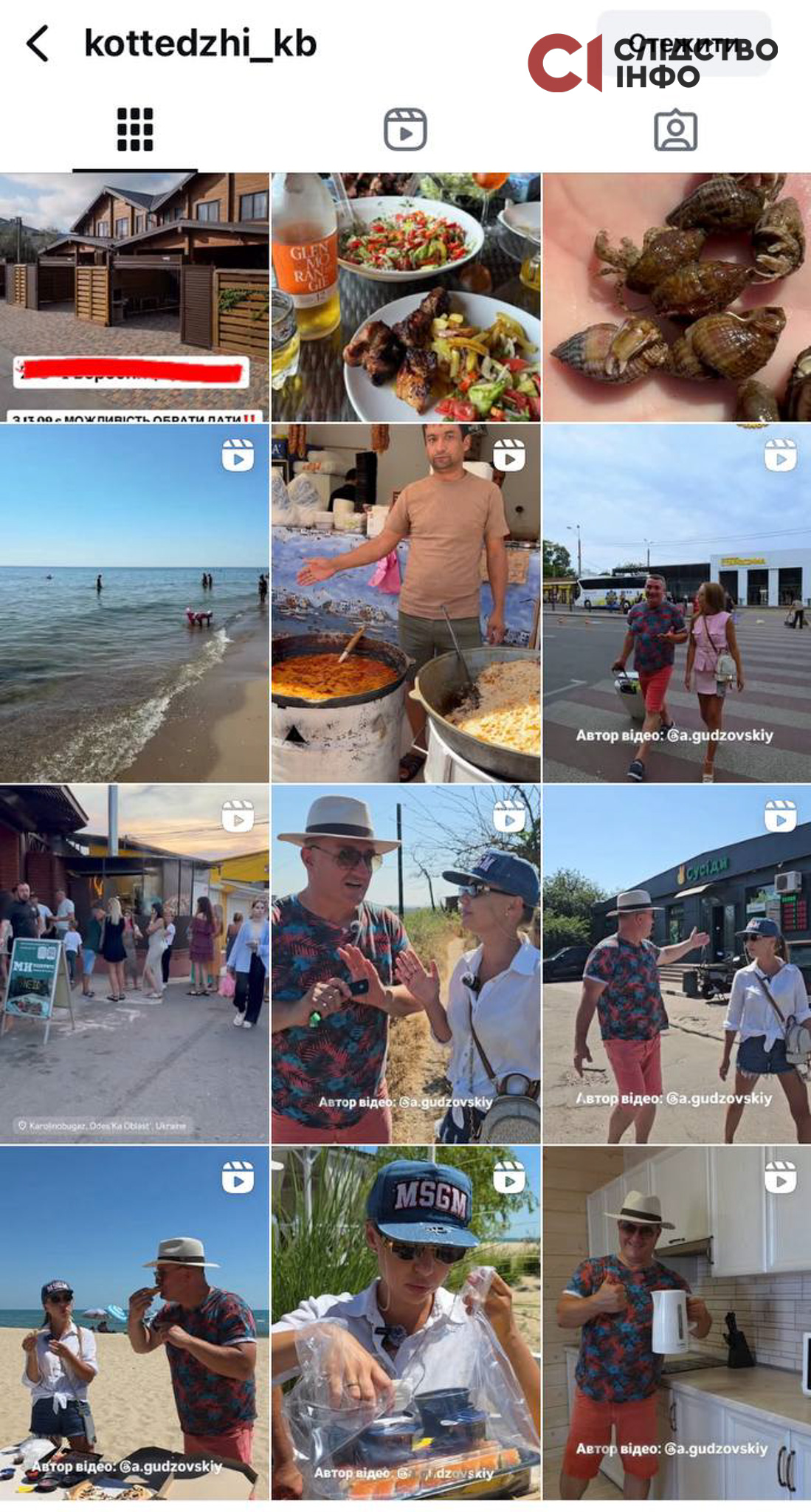View the sea snails in hand post
Screen dimensions: 811x1512
[677, 297]
